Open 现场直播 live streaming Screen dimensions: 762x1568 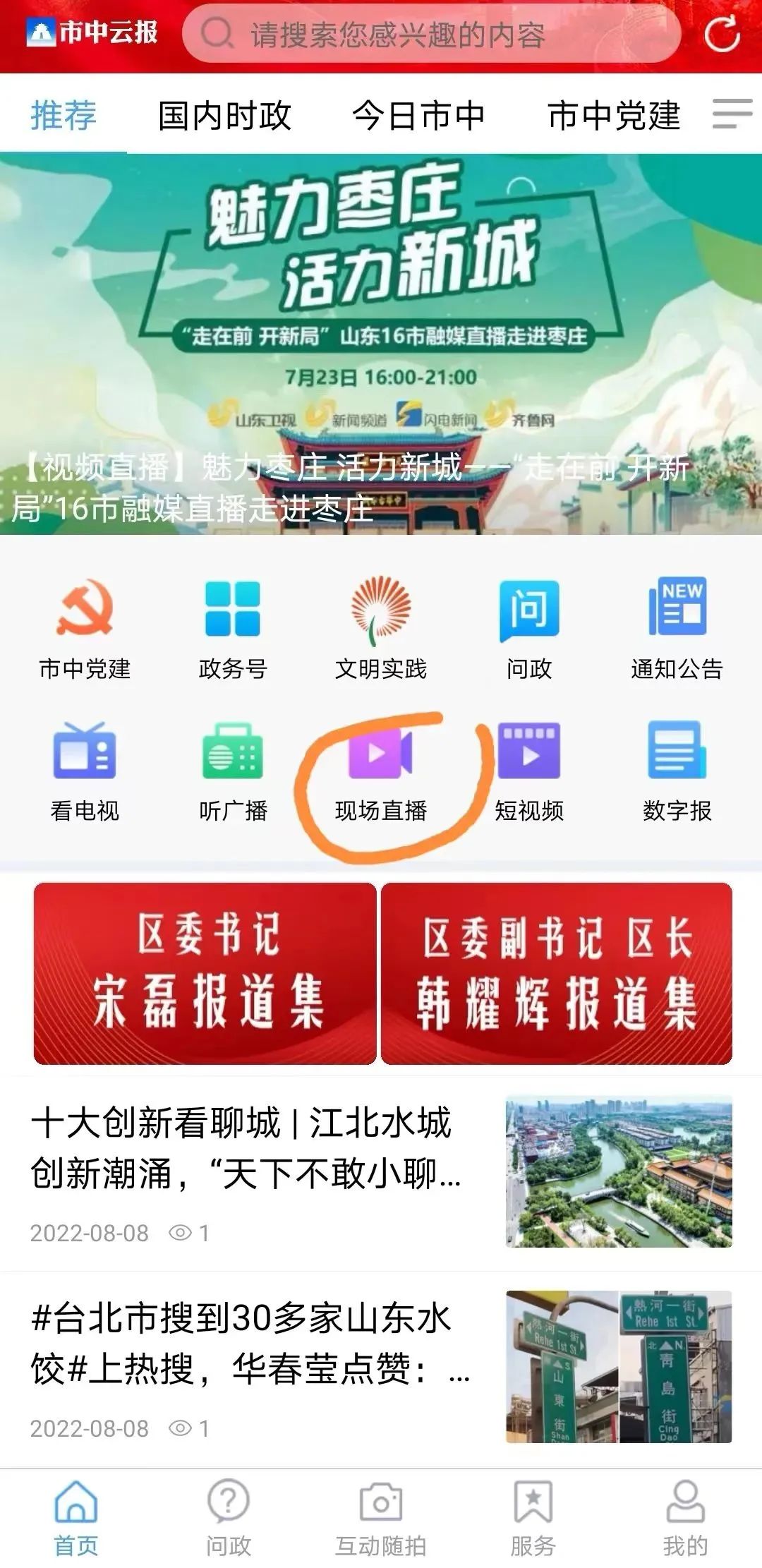pos(381,771)
